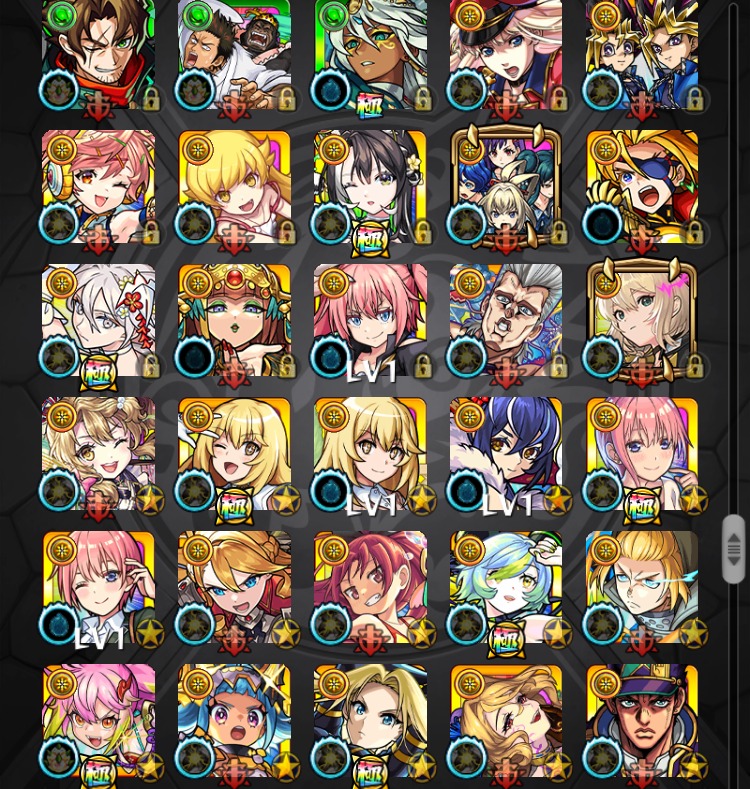Open the white-haired dark-skinned character tile
The width and height of the screenshot is (750, 789).
coord(370,55)
